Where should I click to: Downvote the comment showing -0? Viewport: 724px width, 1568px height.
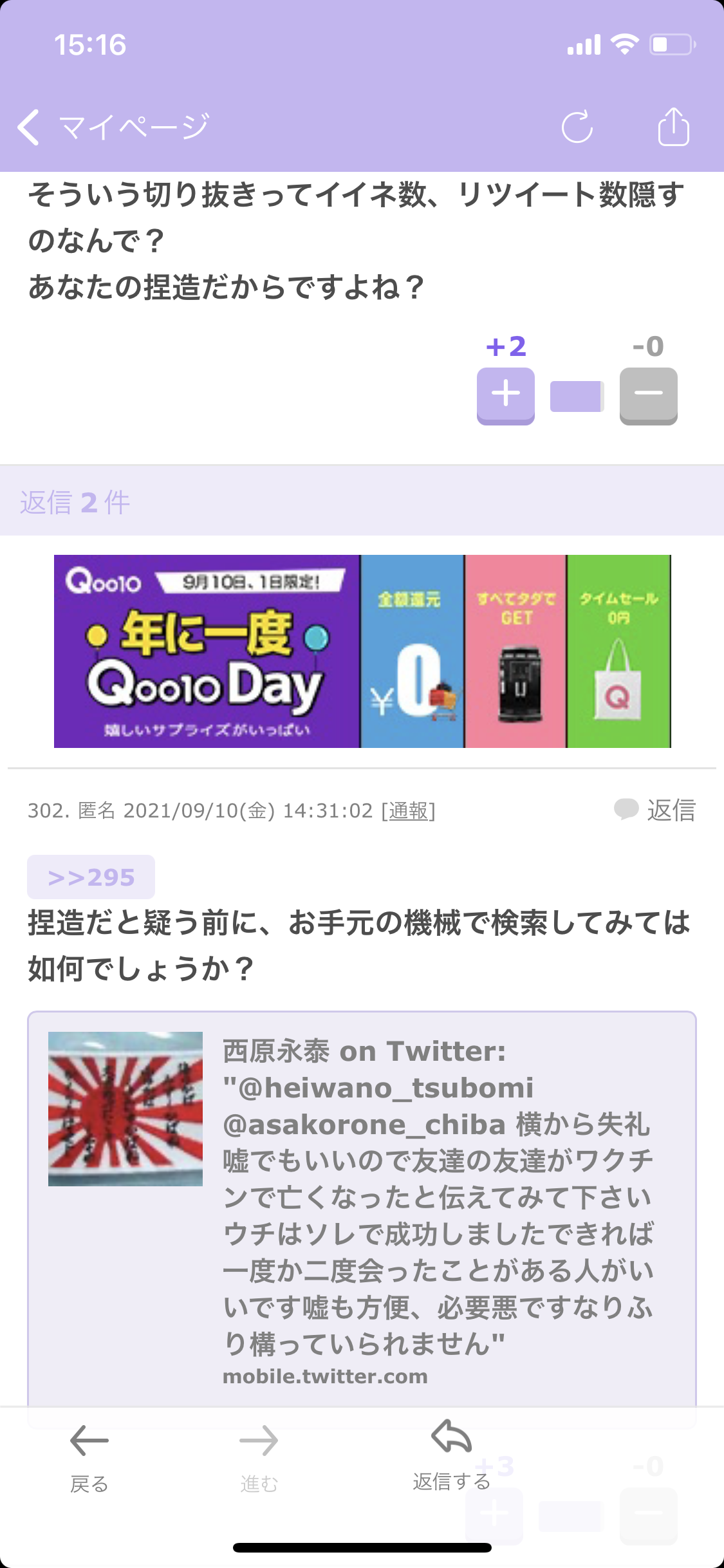pyautogui.click(x=648, y=394)
